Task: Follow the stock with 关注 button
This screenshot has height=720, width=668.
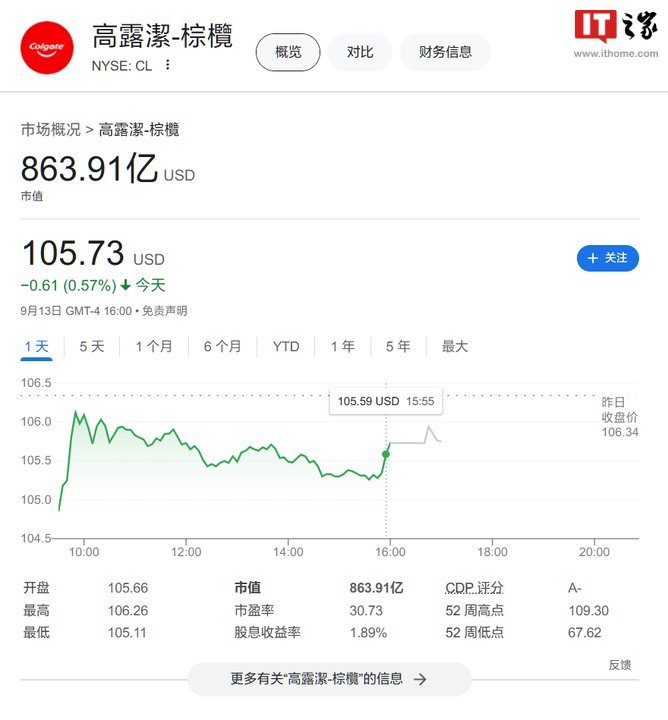Action: [608, 258]
